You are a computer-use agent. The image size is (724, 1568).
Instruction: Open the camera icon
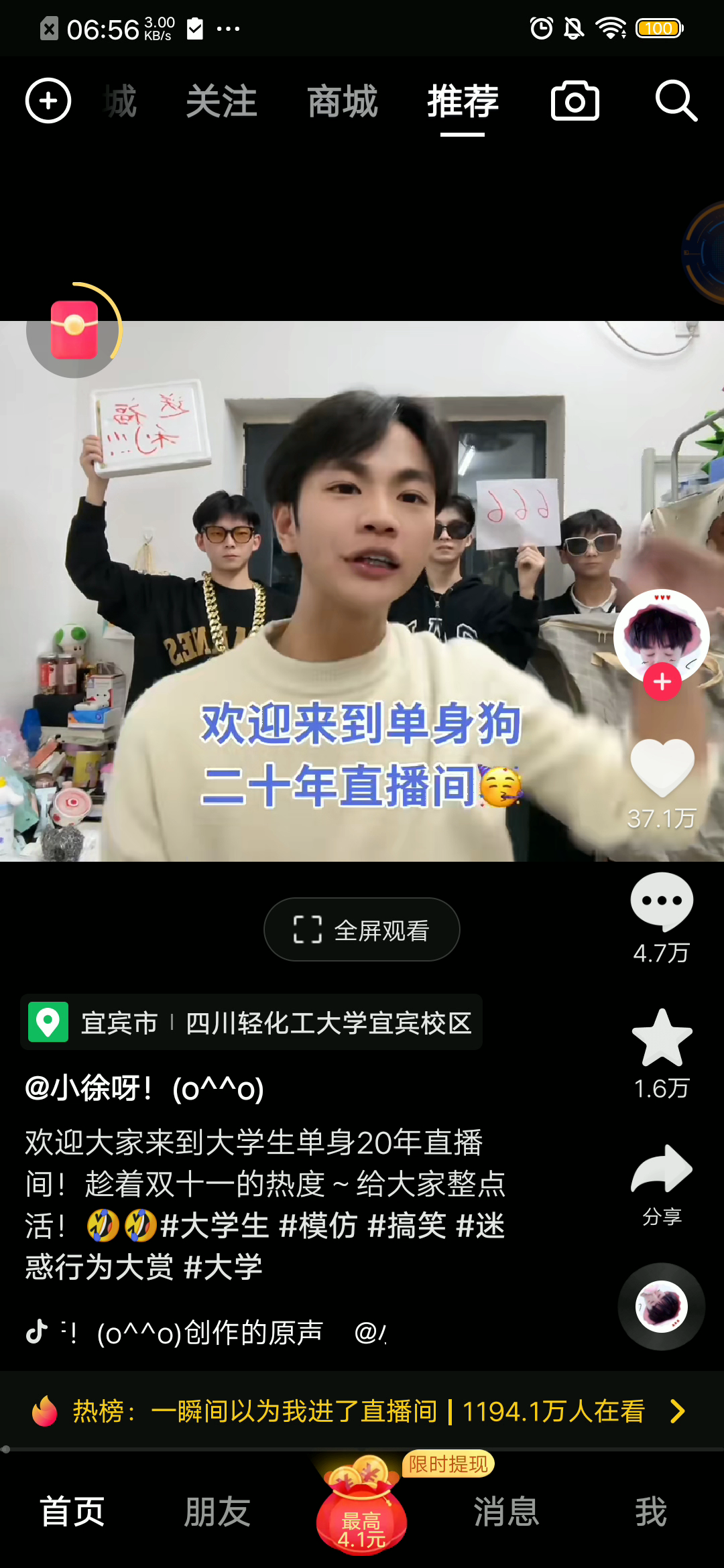[575, 101]
